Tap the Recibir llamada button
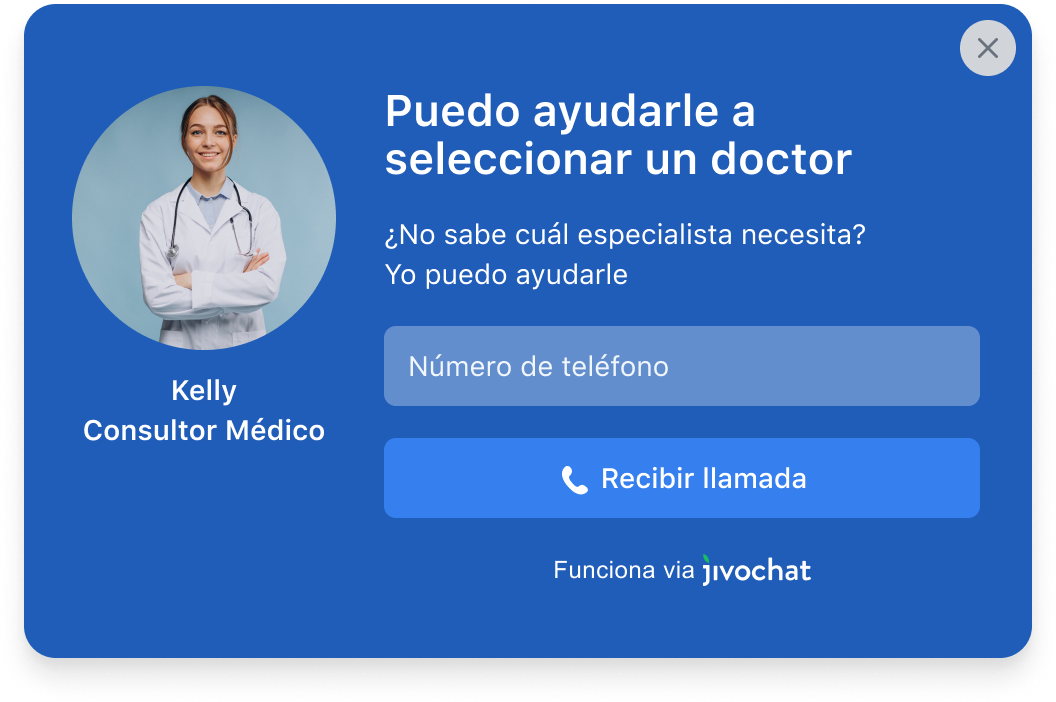The image size is (1056, 702). click(x=681, y=478)
